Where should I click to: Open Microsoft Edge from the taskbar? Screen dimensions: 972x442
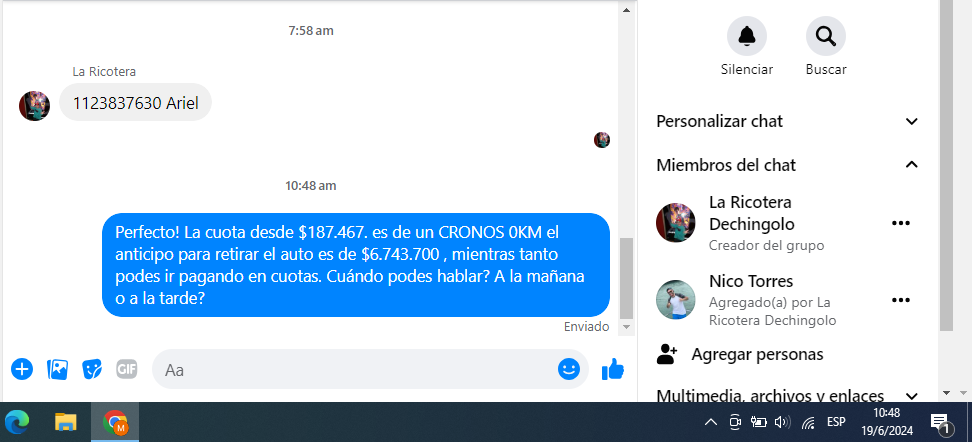(x=17, y=423)
